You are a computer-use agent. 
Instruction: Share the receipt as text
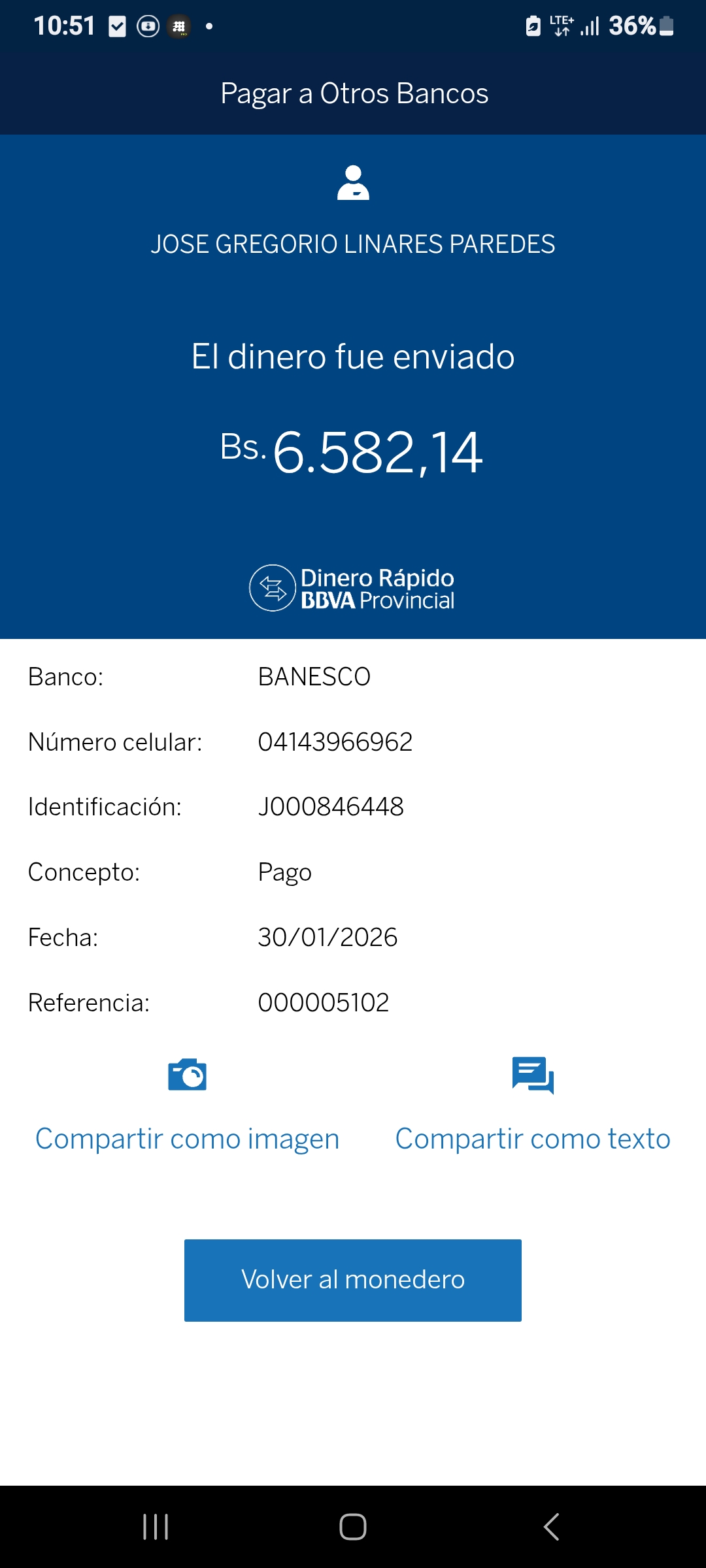(533, 1105)
